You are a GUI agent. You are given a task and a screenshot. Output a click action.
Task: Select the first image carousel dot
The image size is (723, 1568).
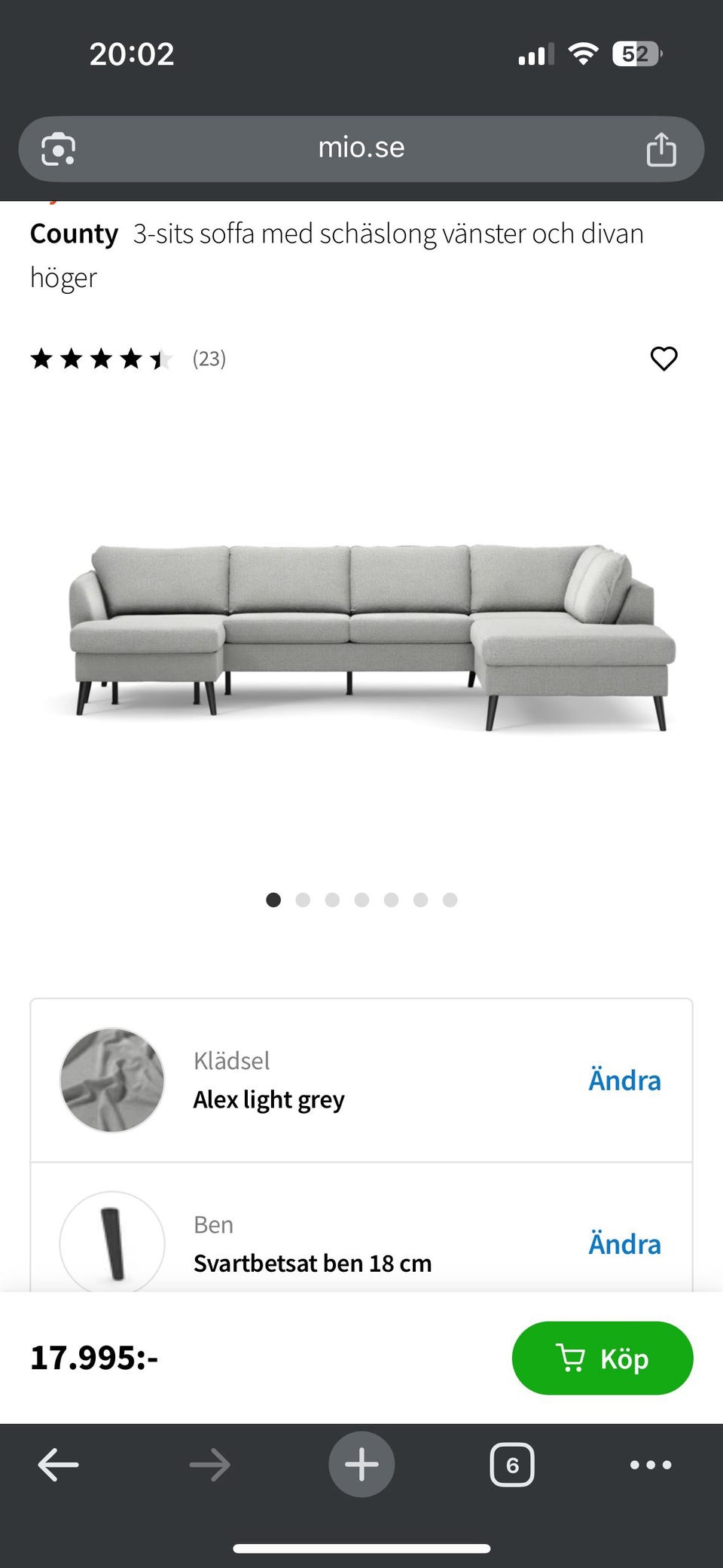[274, 900]
